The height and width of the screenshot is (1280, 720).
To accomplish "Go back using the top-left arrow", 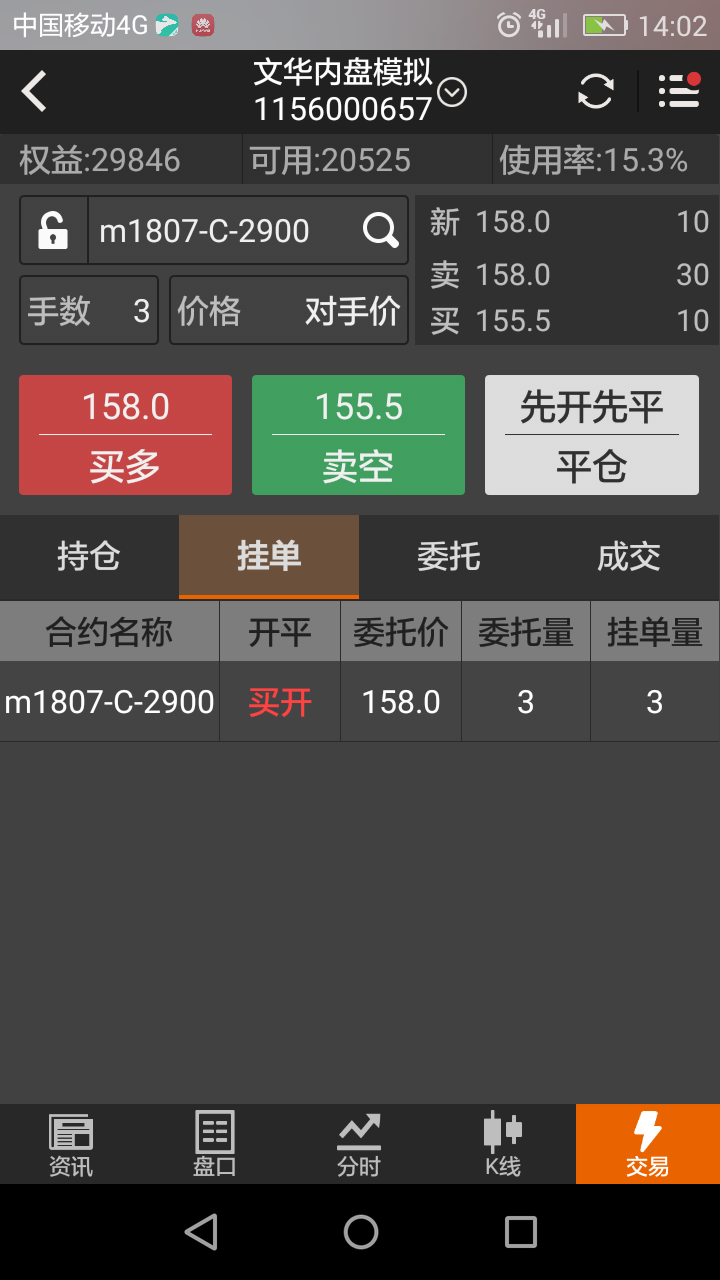I will click(x=35, y=92).
